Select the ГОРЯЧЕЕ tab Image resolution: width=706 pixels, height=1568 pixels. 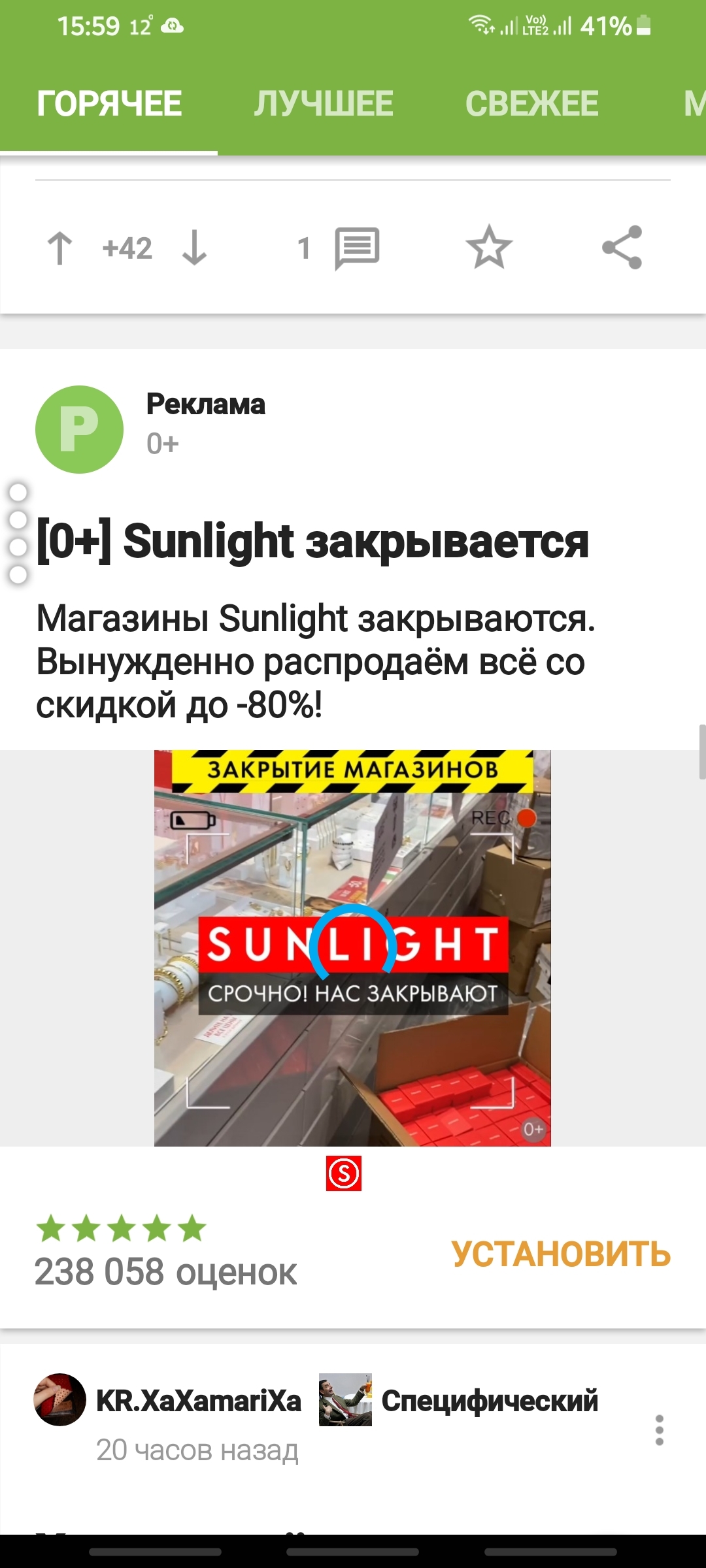[x=109, y=104]
